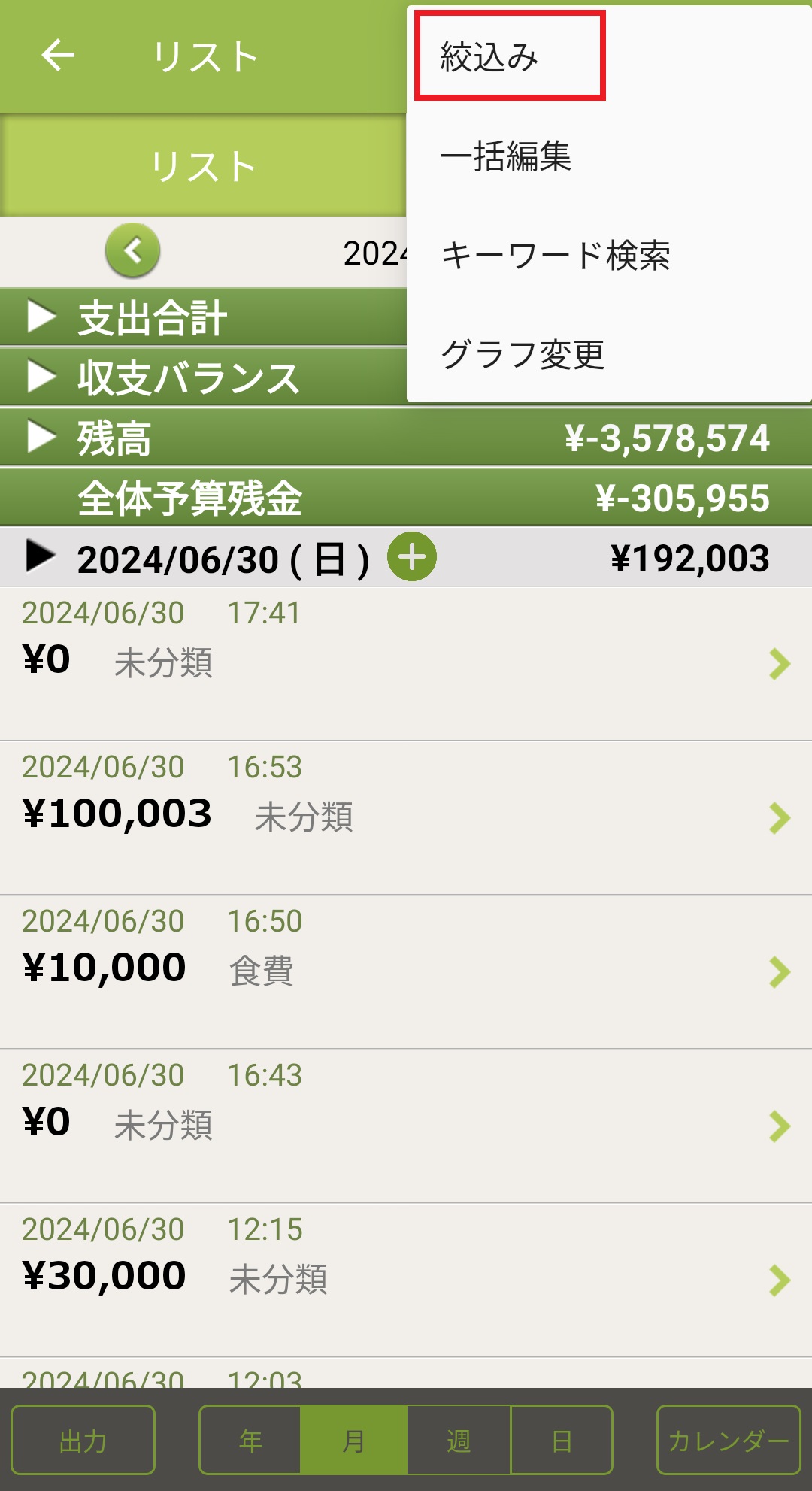Expand the 収支バランス section
This screenshot has height=1491, width=812.
43,377
